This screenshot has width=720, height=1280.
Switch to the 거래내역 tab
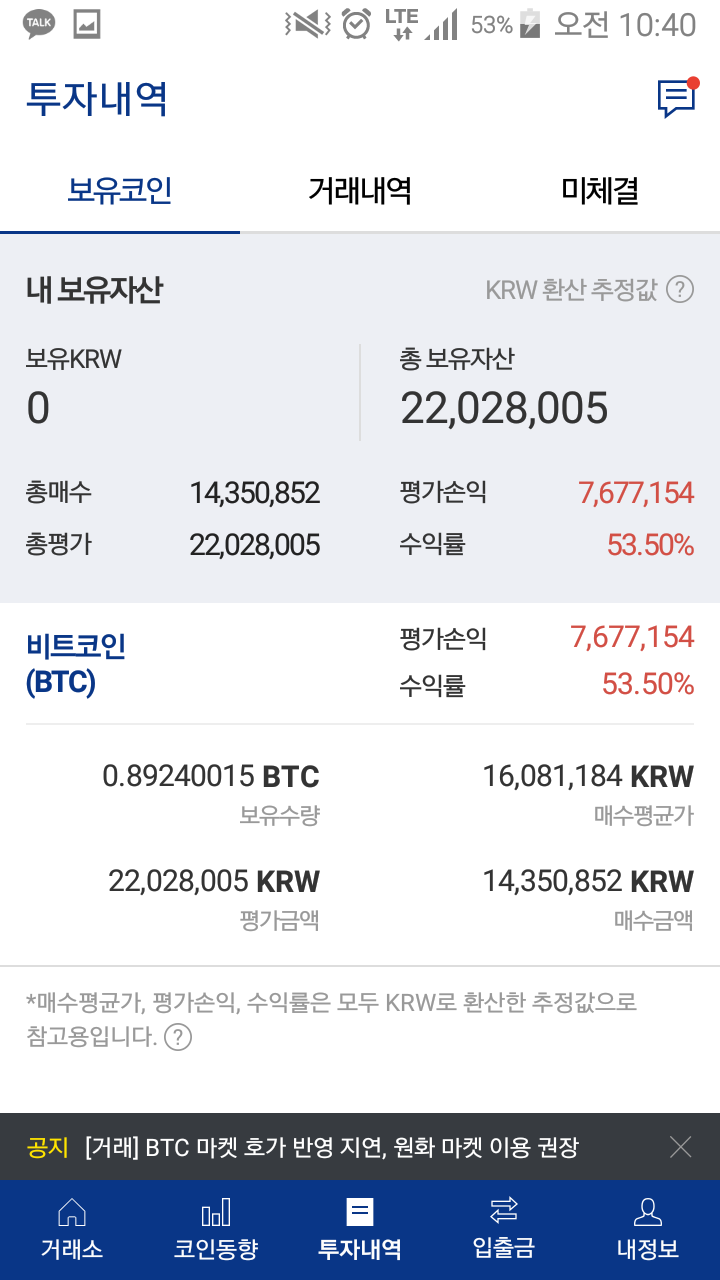tap(360, 190)
